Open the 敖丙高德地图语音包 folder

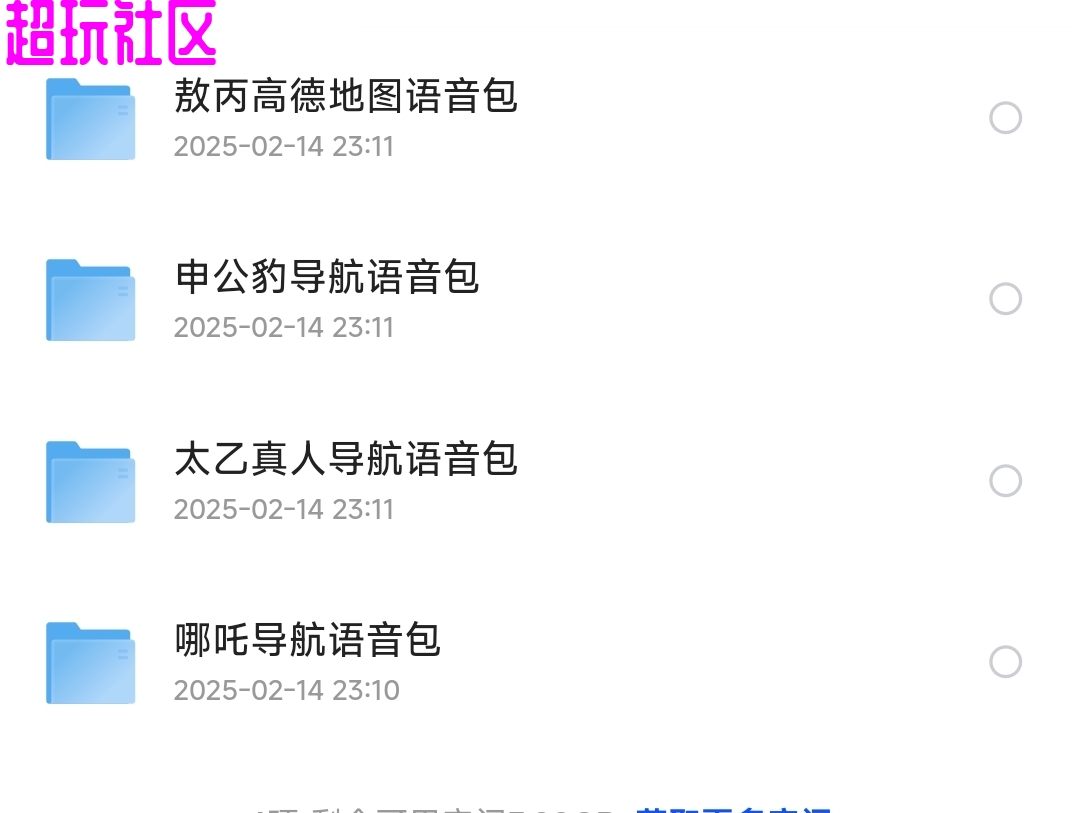pyautogui.click(x=346, y=98)
